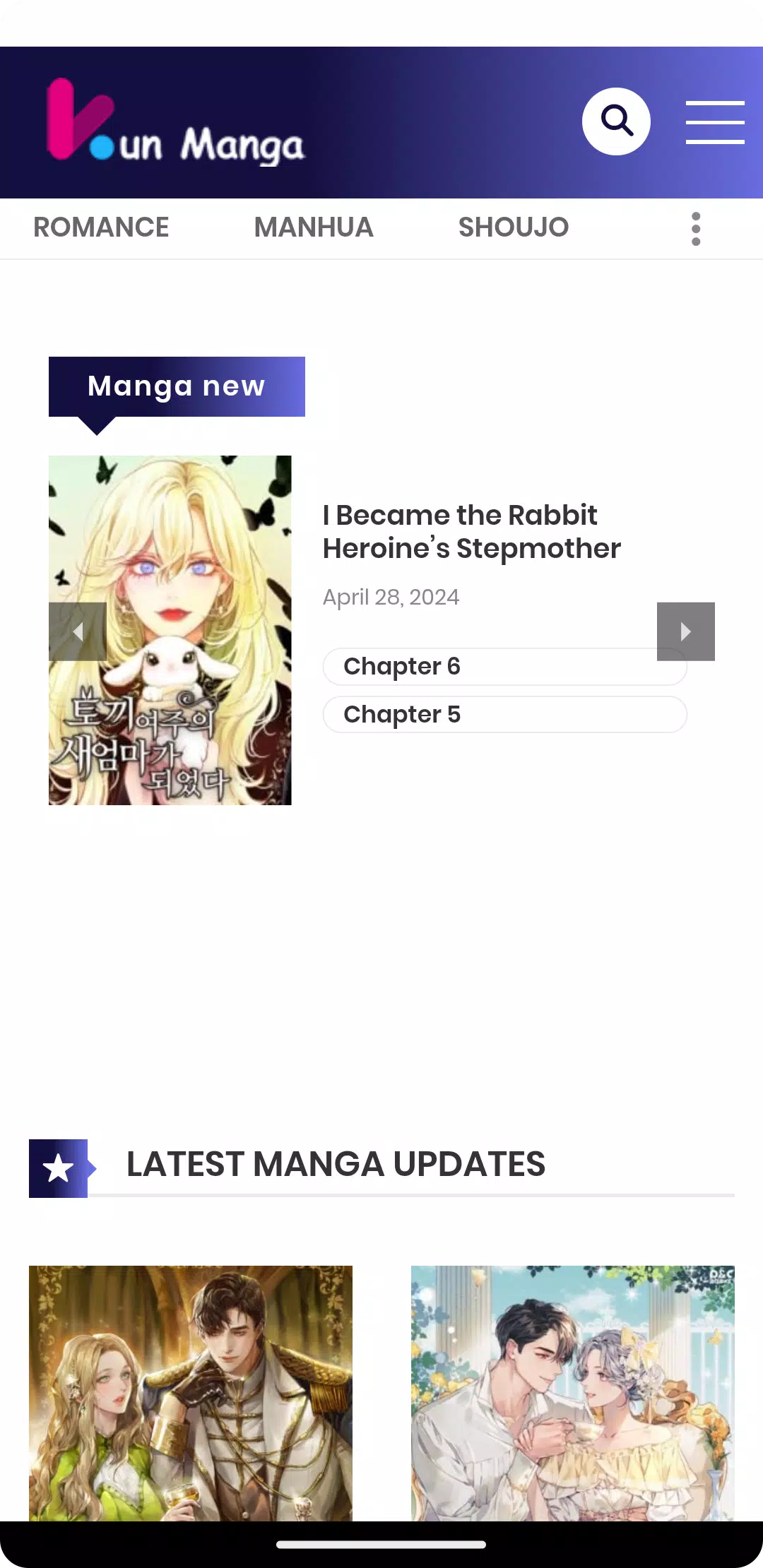Open the manga with the uniformed man cover
Image resolution: width=763 pixels, height=1568 pixels.
click(191, 1393)
